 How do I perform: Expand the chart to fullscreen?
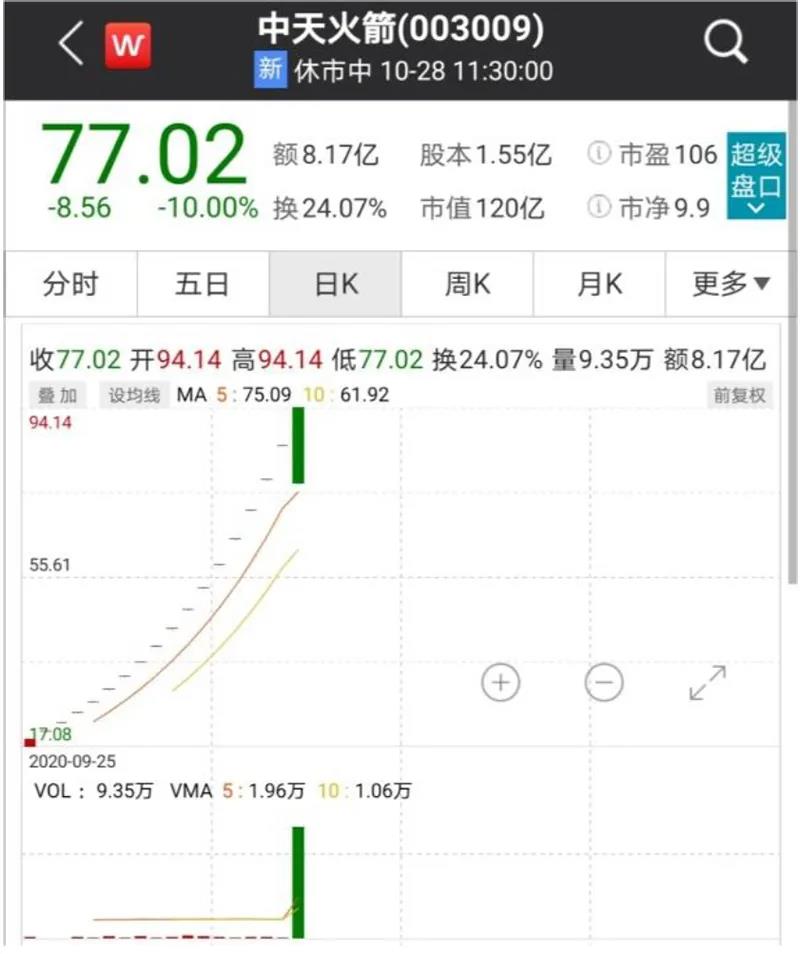click(x=707, y=683)
